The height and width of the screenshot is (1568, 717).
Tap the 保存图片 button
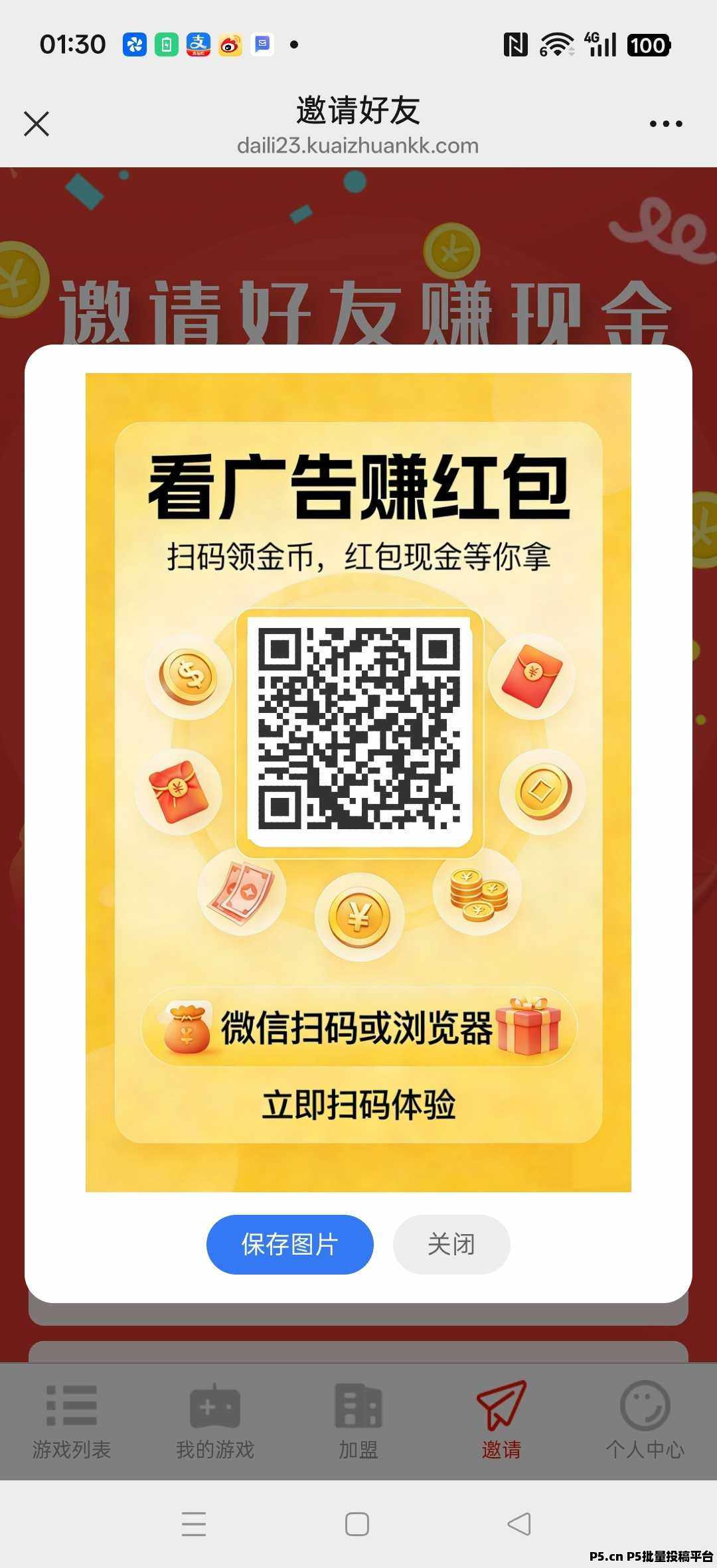coord(290,1244)
